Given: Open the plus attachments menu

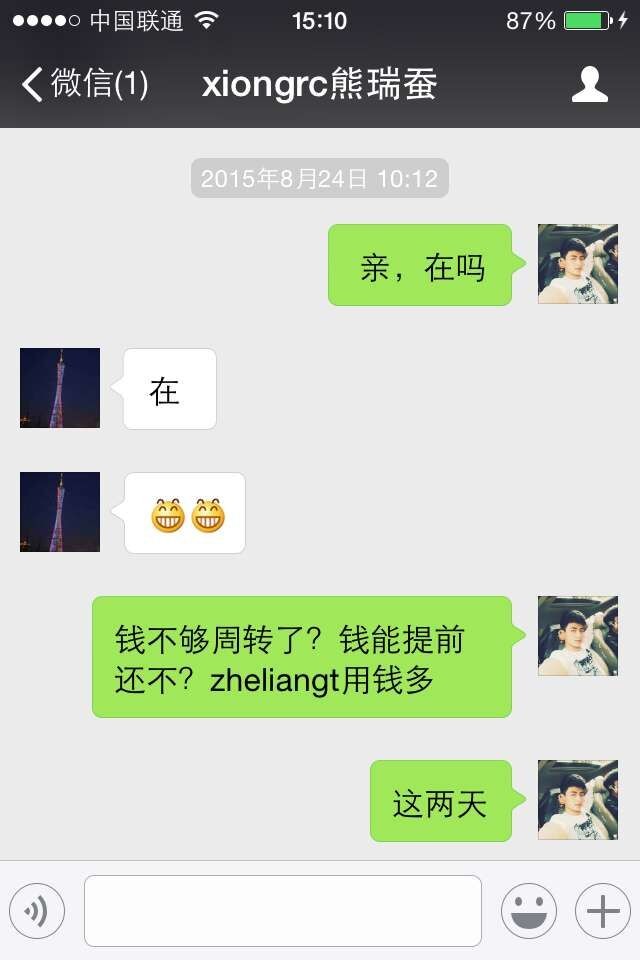Looking at the screenshot, I should click(602, 911).
